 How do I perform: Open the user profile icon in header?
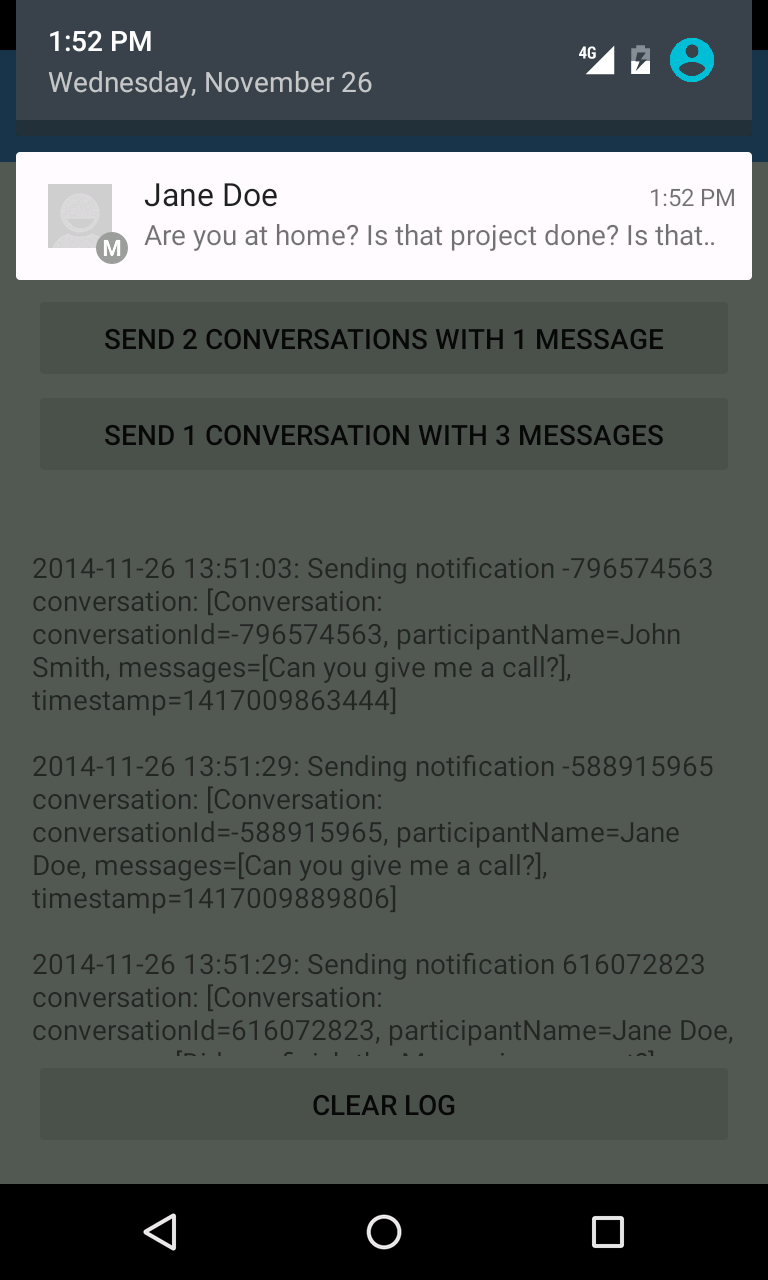691,60
